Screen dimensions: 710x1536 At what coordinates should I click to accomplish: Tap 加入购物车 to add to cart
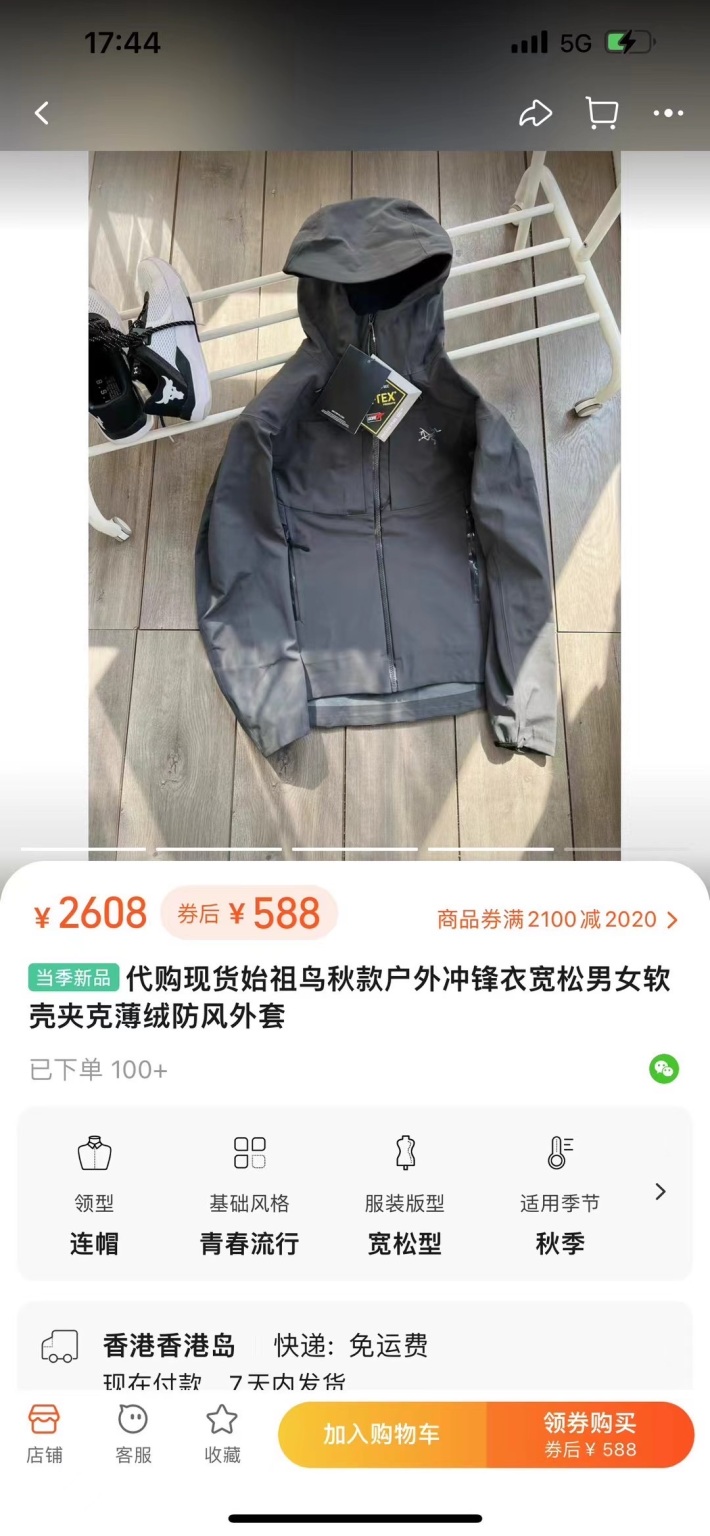click(381, 1434)
